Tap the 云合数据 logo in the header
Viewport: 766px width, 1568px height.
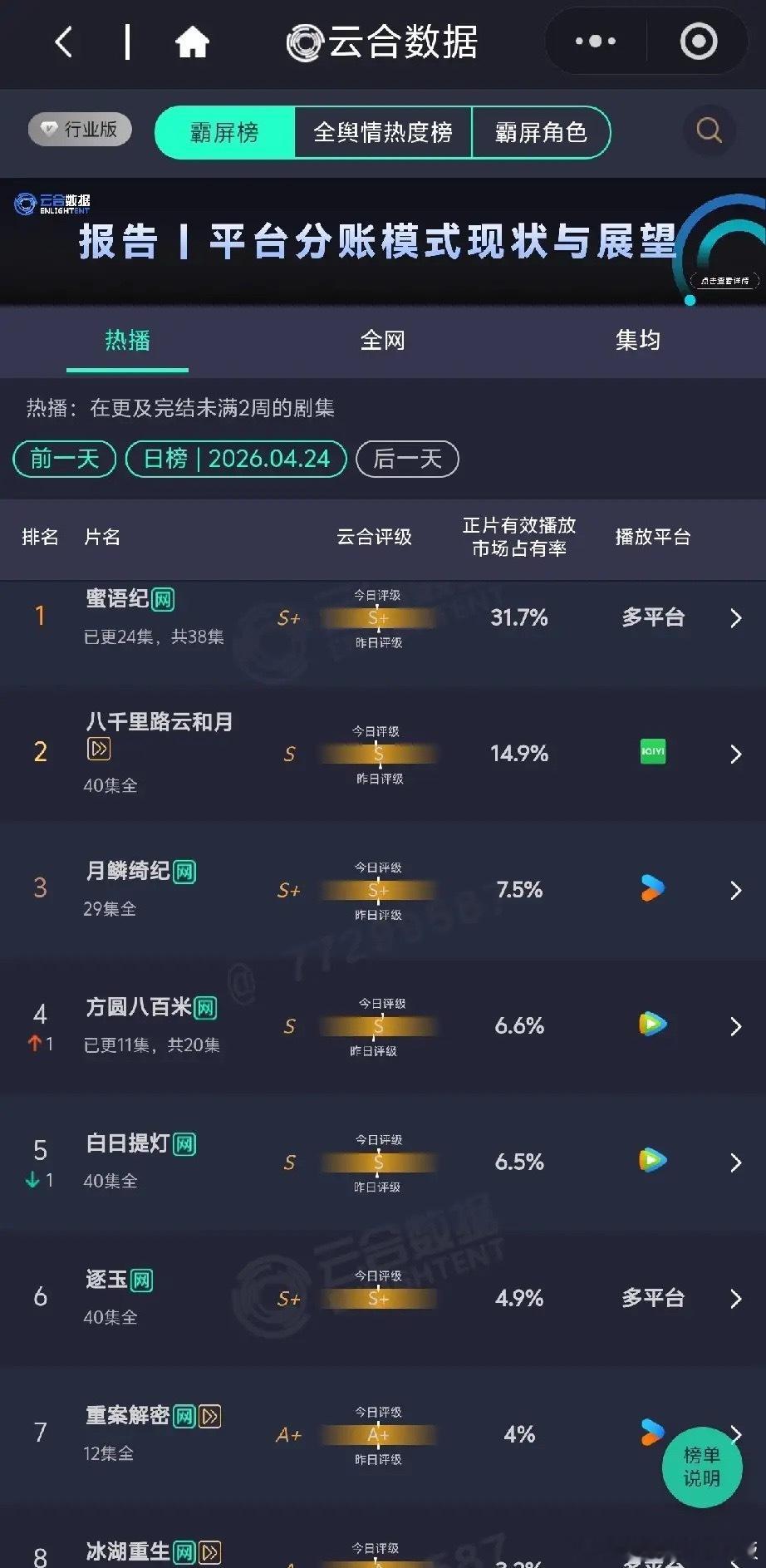(380, 42)
